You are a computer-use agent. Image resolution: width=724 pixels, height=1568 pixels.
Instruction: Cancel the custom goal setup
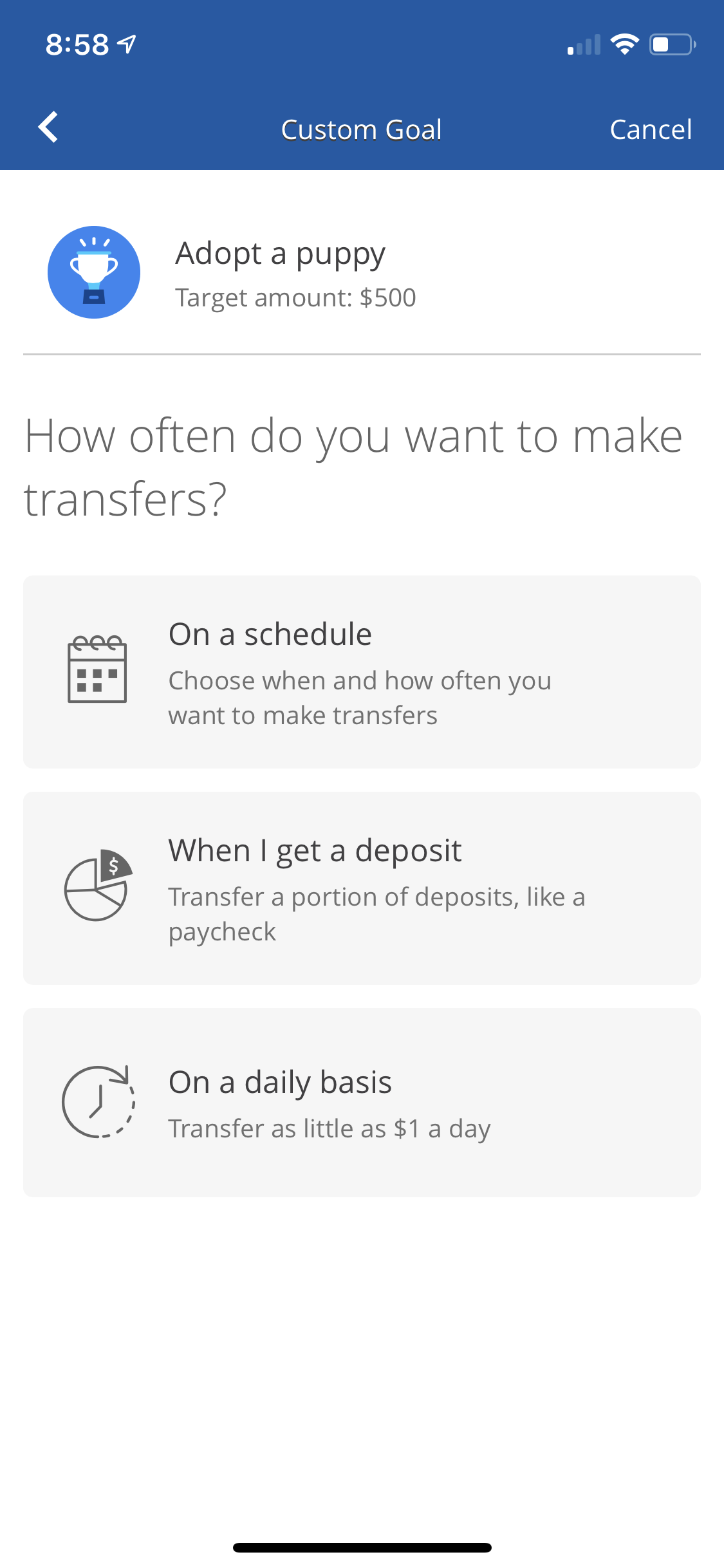(650, 129)
